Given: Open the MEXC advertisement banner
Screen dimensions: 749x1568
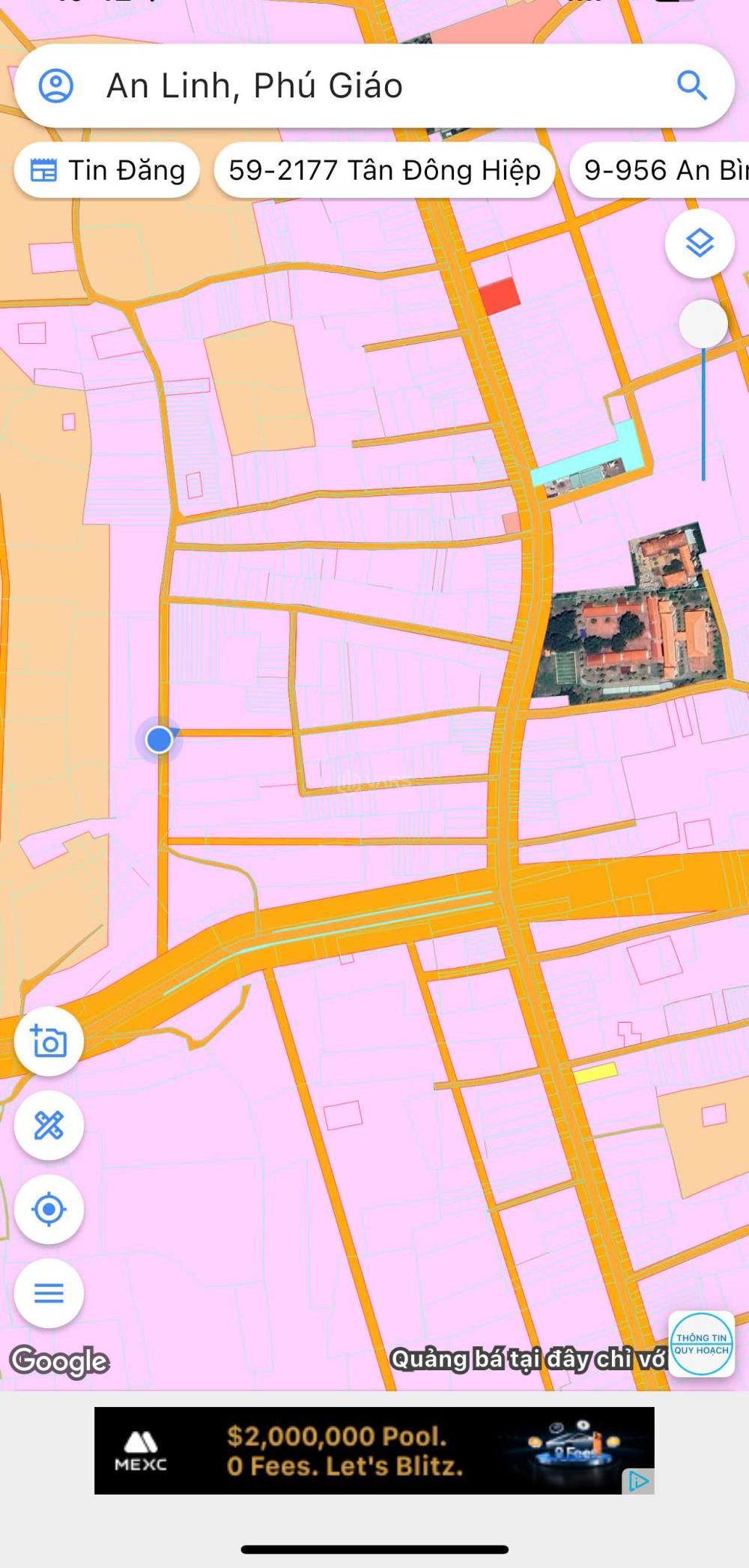Looking at the screenshot, I should coord(360,1450).
